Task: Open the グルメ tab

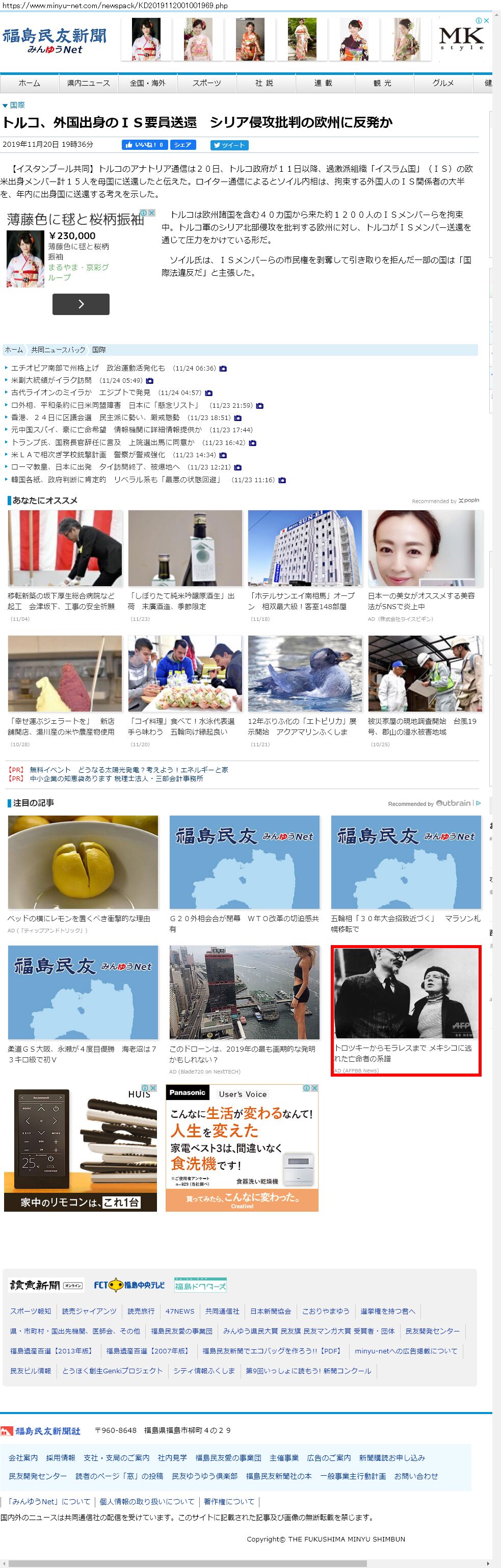Action: [x=442, y=83]
